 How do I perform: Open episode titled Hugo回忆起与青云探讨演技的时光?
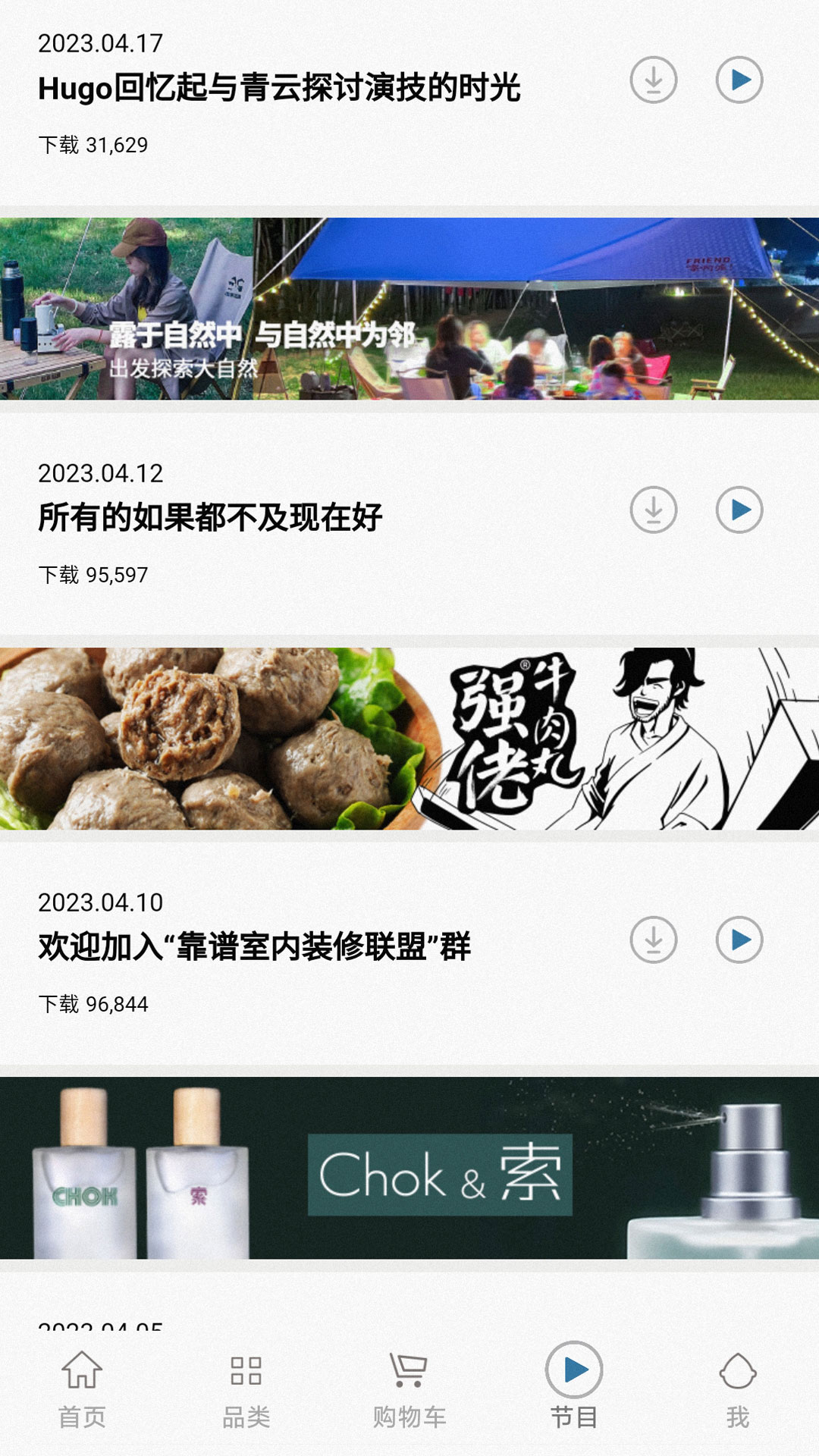click(x=279, y=88)
